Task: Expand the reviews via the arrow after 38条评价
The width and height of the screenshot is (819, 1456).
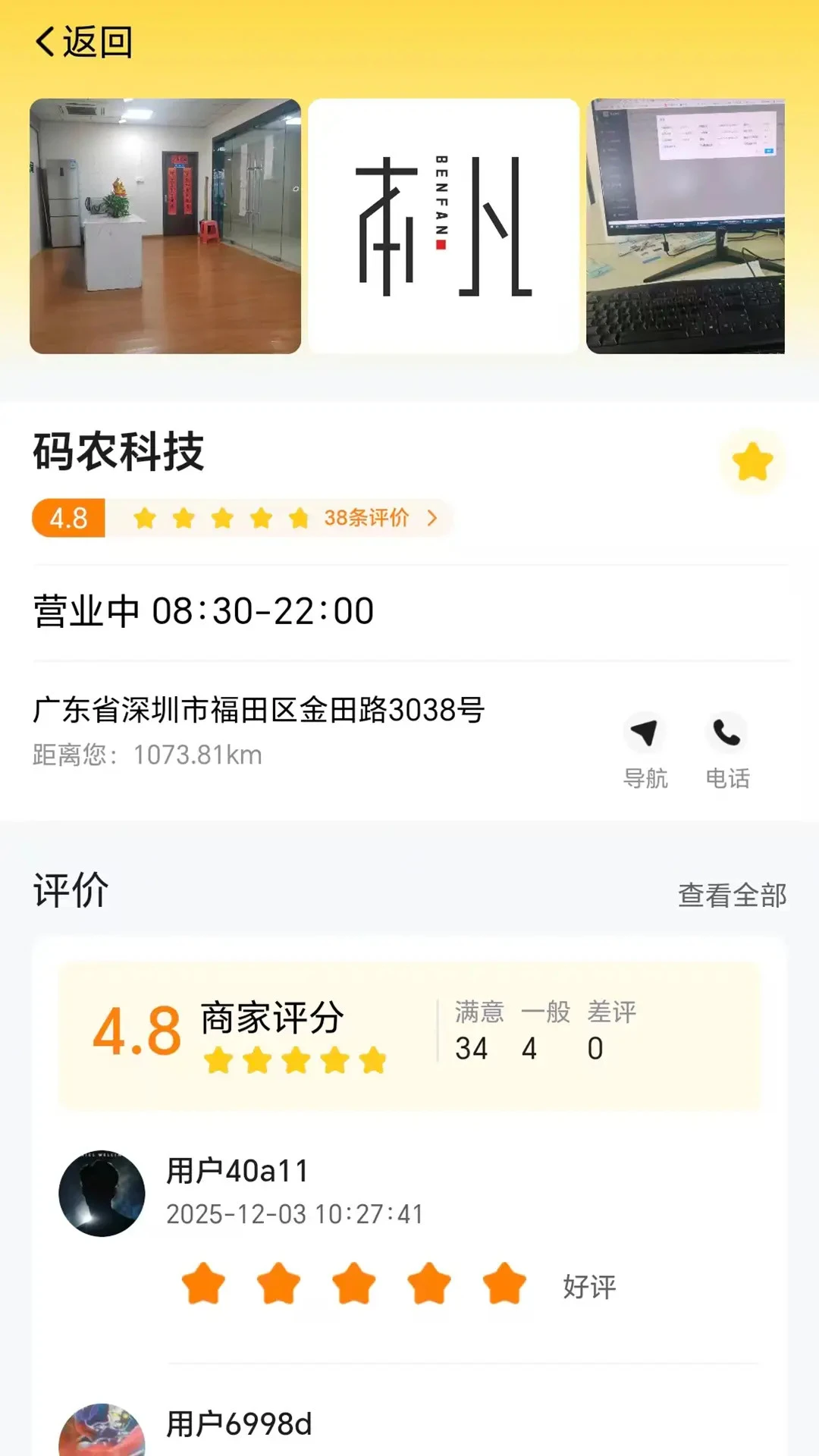Action: (431, 517)
